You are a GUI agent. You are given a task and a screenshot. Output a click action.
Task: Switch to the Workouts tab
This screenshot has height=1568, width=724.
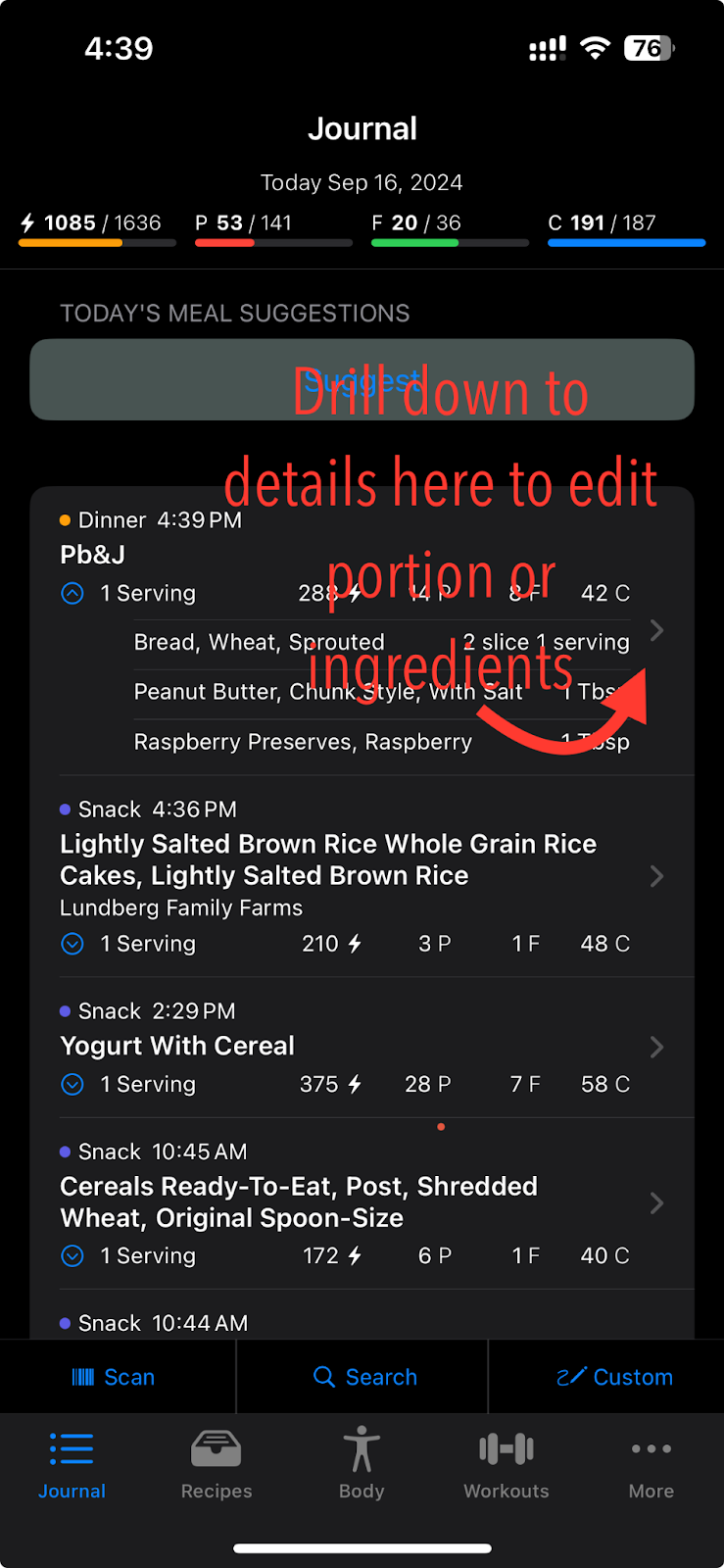(507, 1465)
